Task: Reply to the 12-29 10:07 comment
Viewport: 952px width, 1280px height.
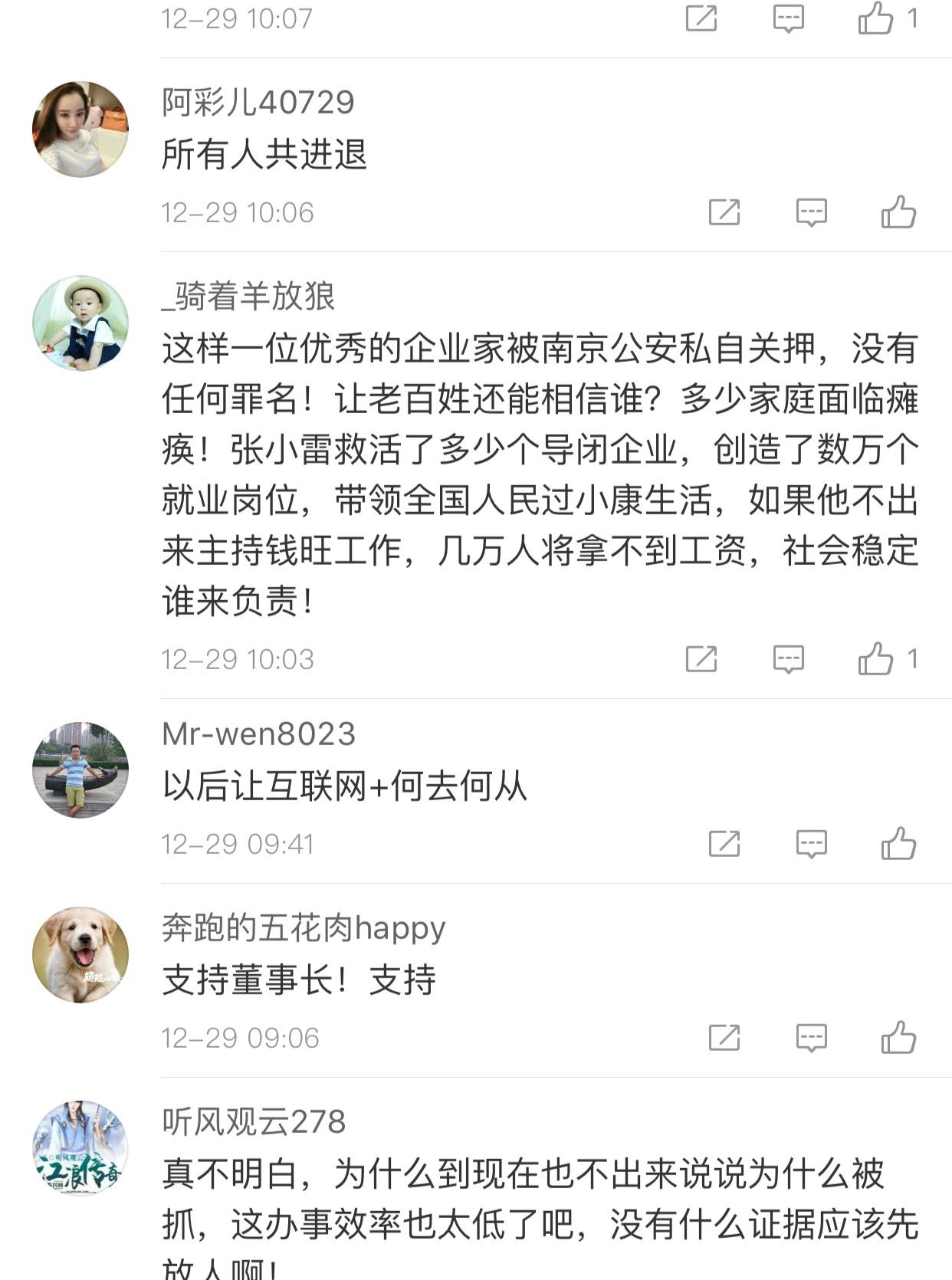Action: [x=788, y=18]
